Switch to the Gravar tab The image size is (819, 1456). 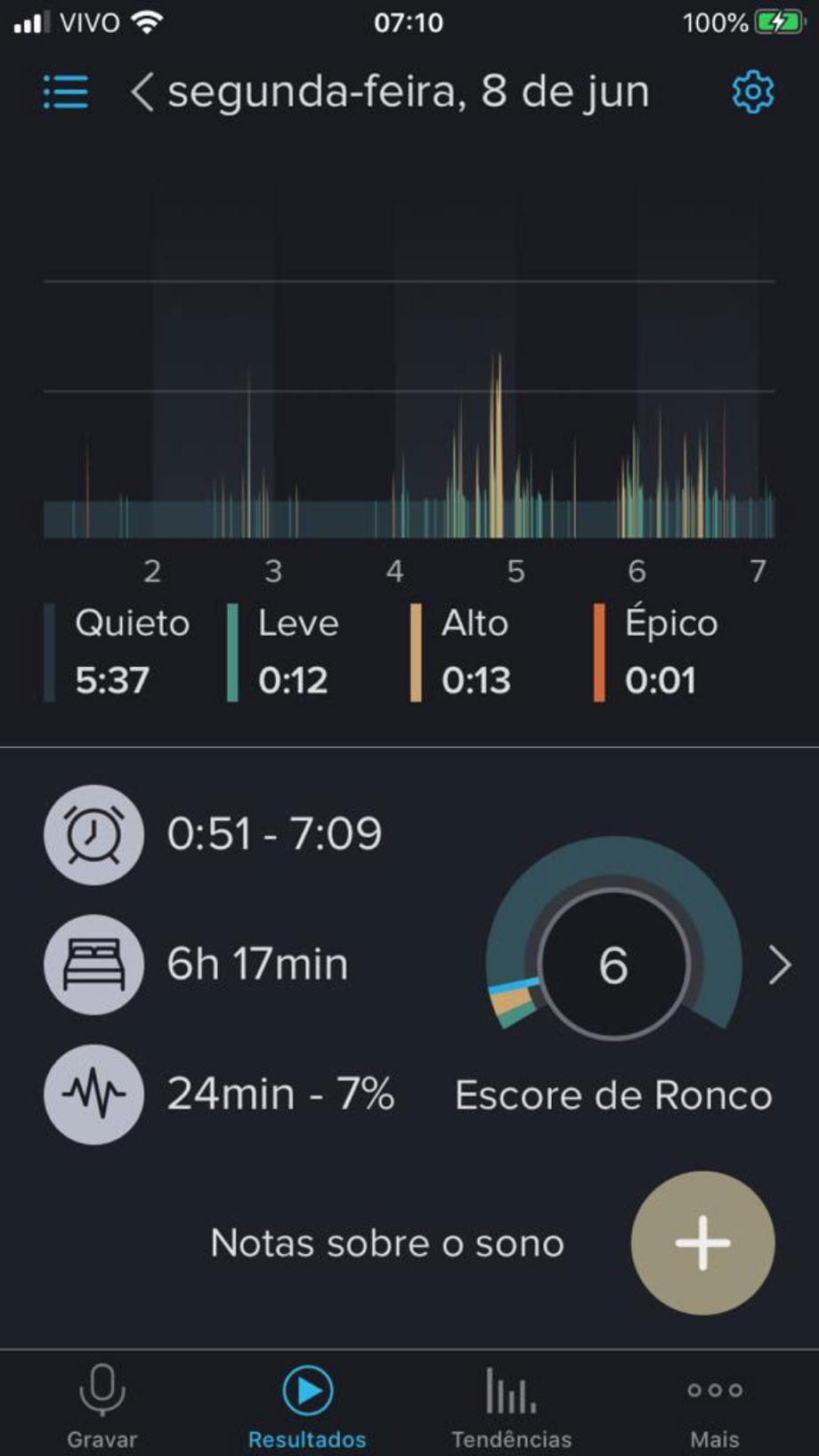(102, 1404)
